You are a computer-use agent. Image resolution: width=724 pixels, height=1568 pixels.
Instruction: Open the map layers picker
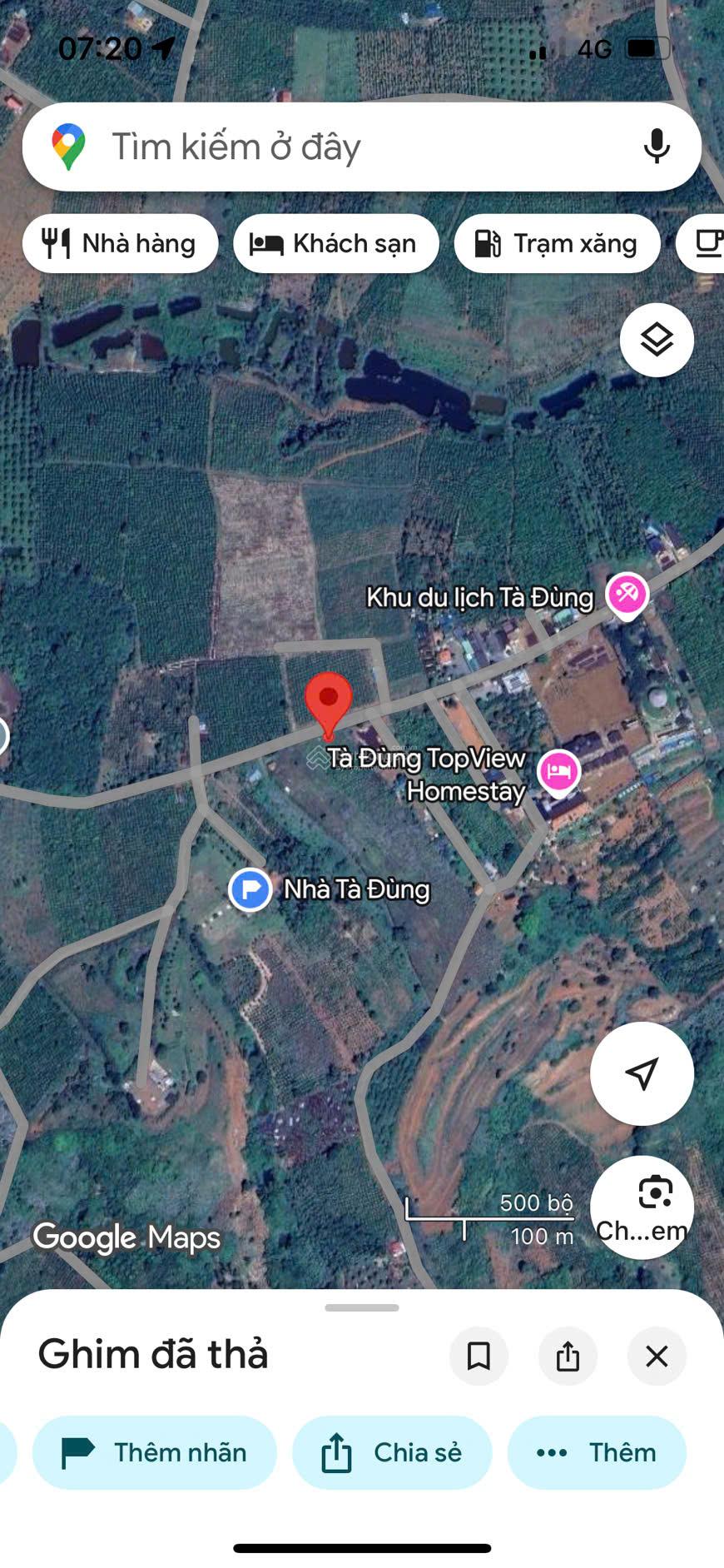tap(657, 340)
